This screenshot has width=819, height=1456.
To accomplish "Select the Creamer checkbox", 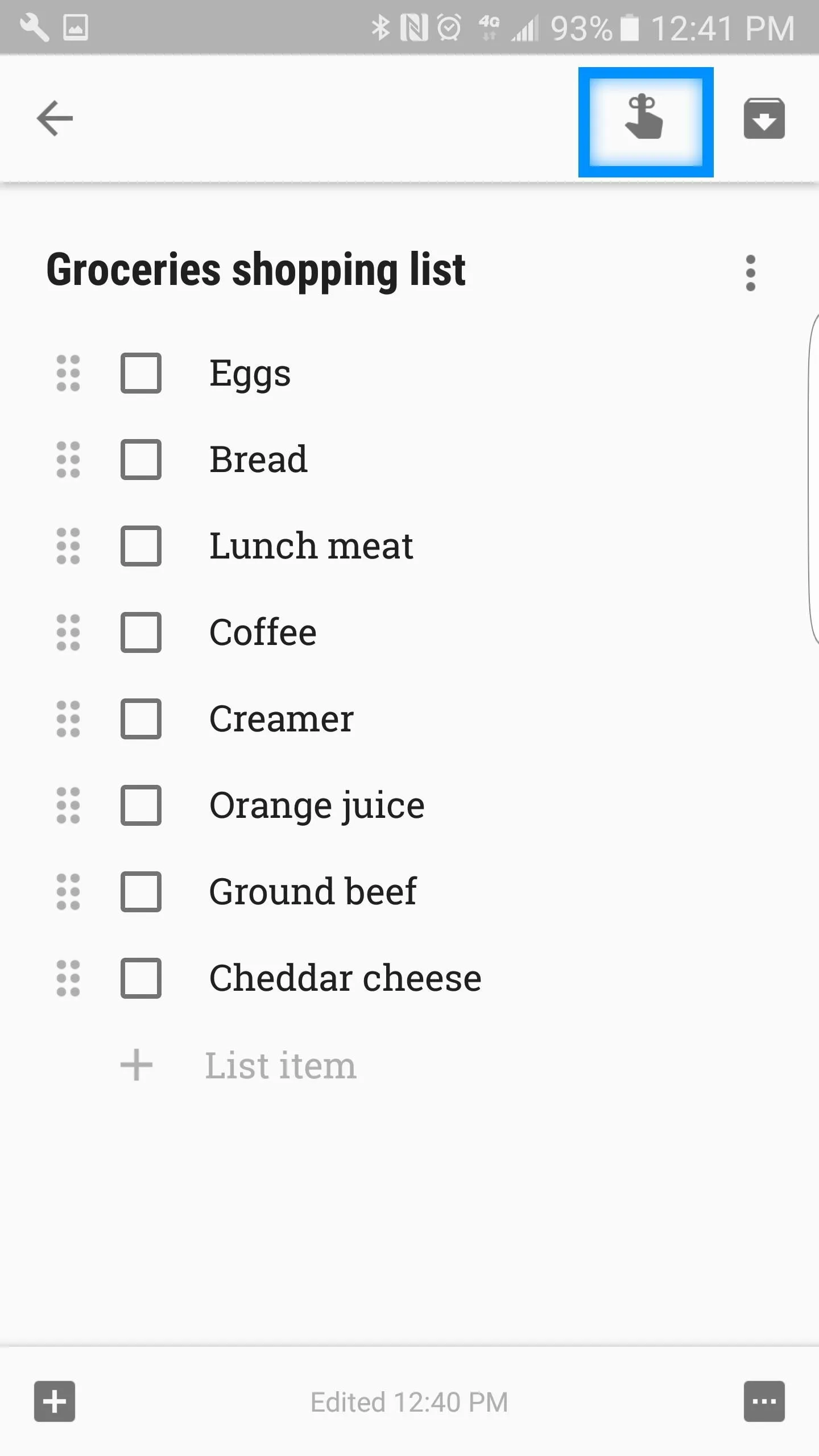I will tap(140, 719).
